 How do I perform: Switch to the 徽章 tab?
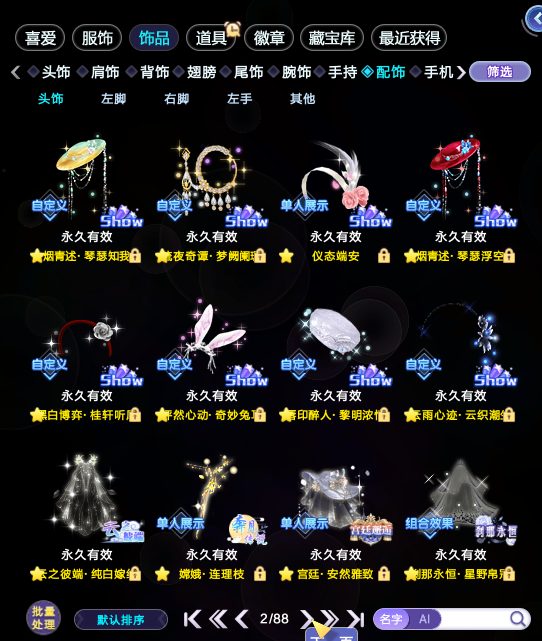click(x=269, y=38)
